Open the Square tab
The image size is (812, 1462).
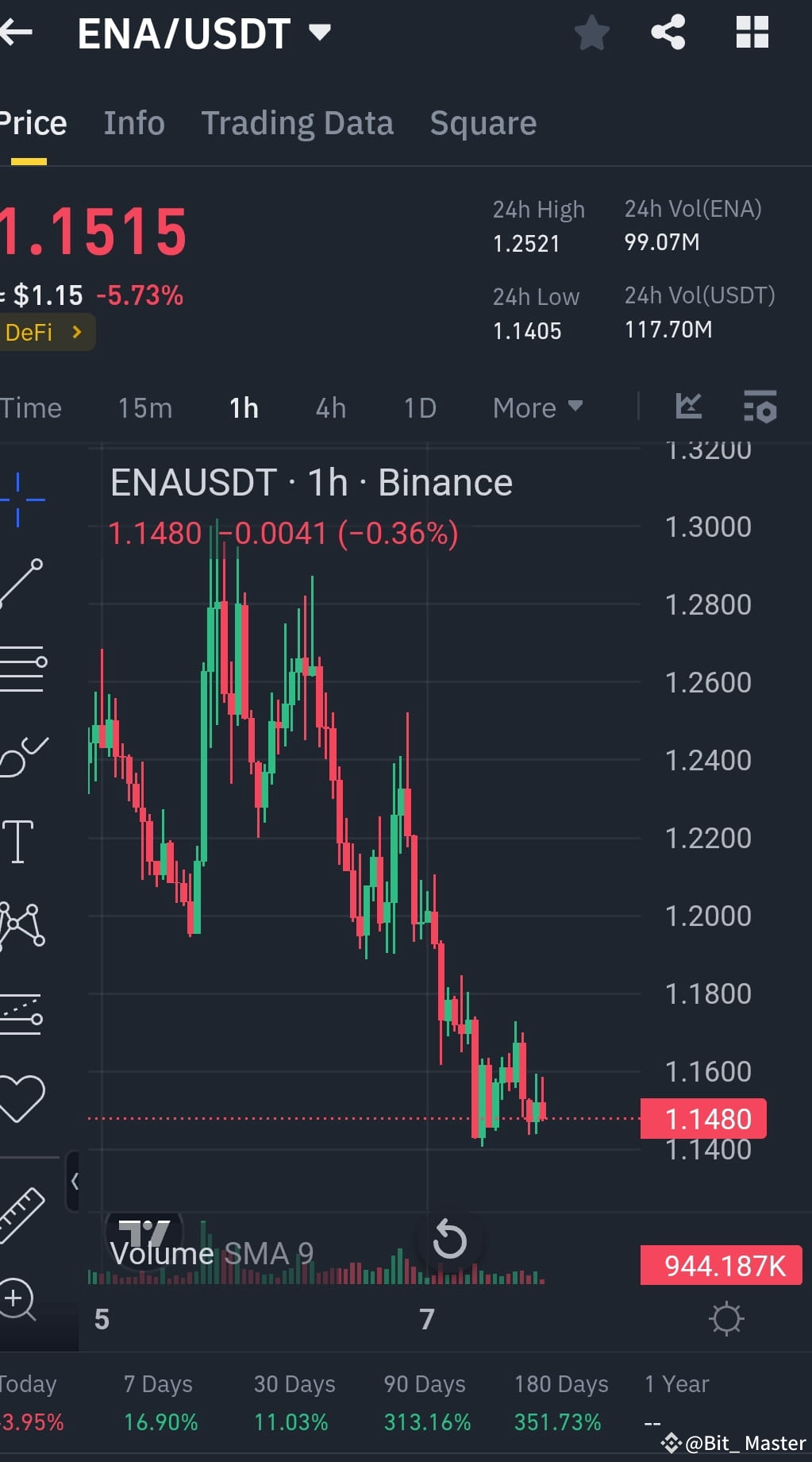[483, 123]
